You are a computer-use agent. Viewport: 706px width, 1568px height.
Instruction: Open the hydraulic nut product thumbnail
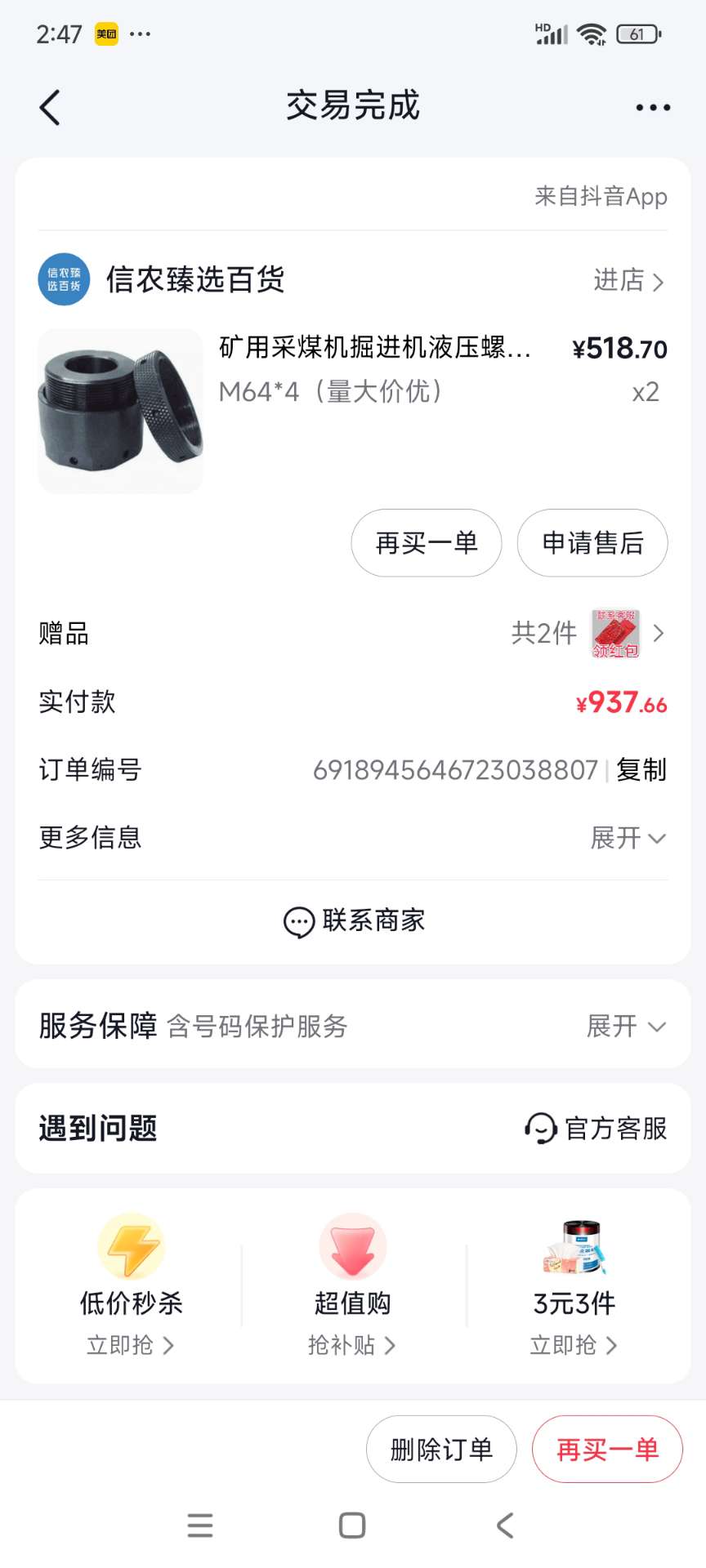click(120, 410)
